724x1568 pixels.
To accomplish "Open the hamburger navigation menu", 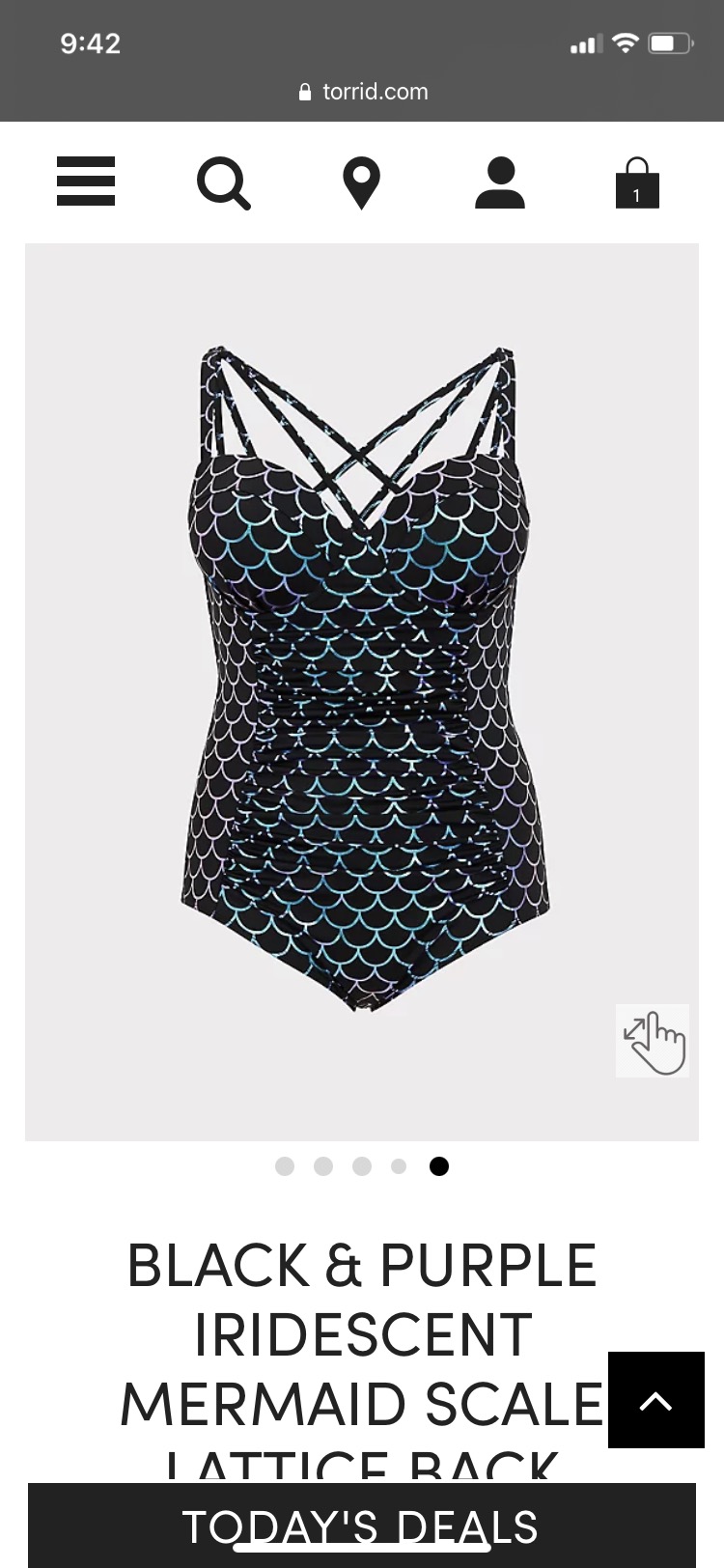I will coord(86,181).
